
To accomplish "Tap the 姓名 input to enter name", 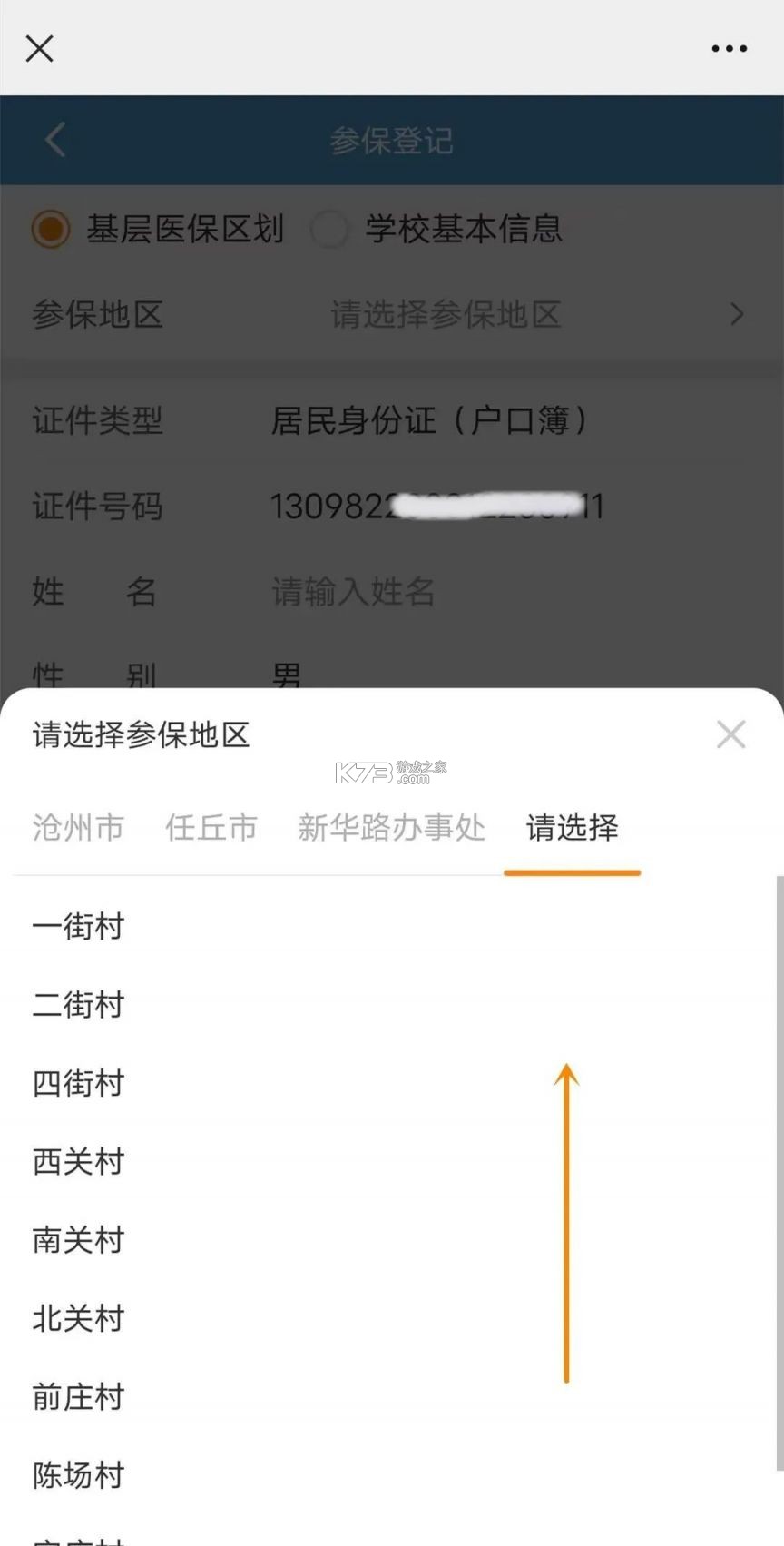I will (352, 593).
